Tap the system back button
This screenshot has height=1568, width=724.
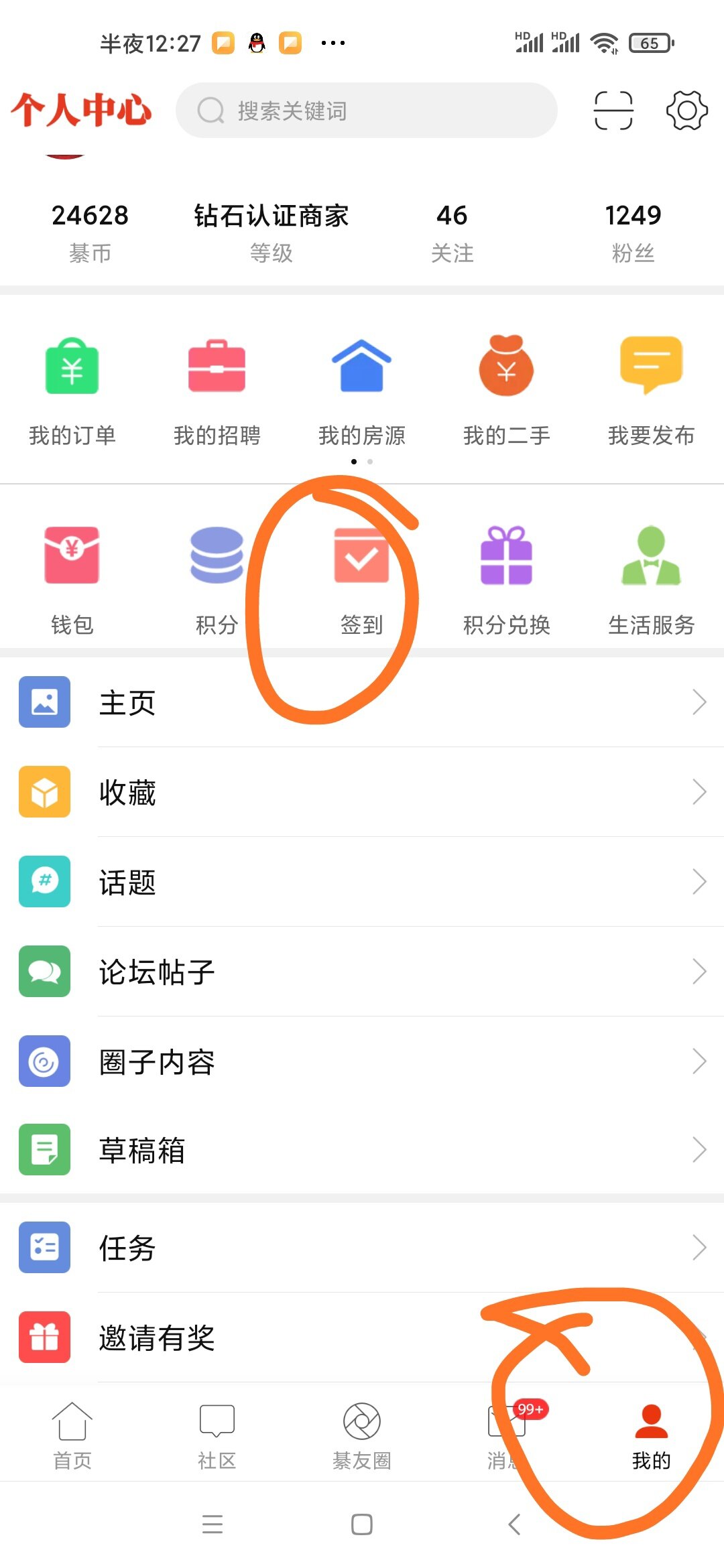click(x=514, y=1524)
